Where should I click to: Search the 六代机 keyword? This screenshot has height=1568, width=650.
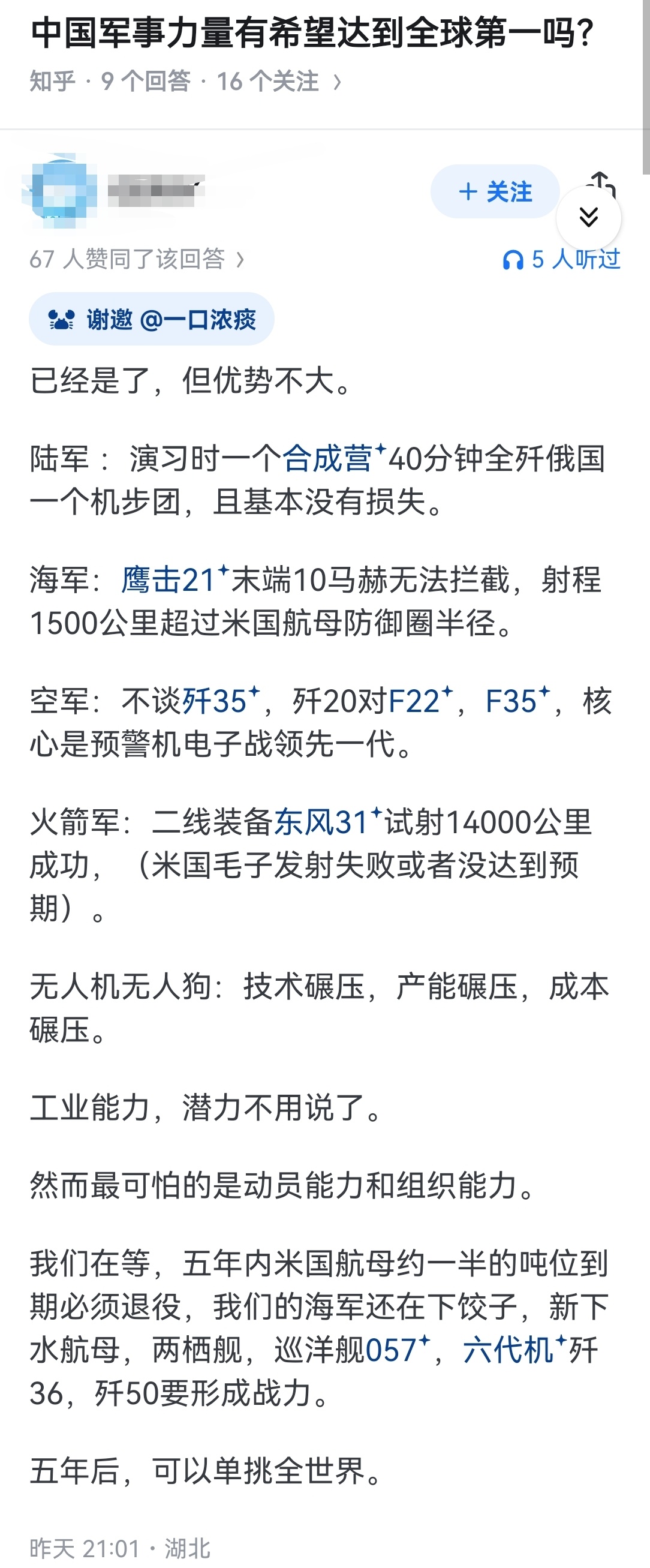(x=509, y=1350)
